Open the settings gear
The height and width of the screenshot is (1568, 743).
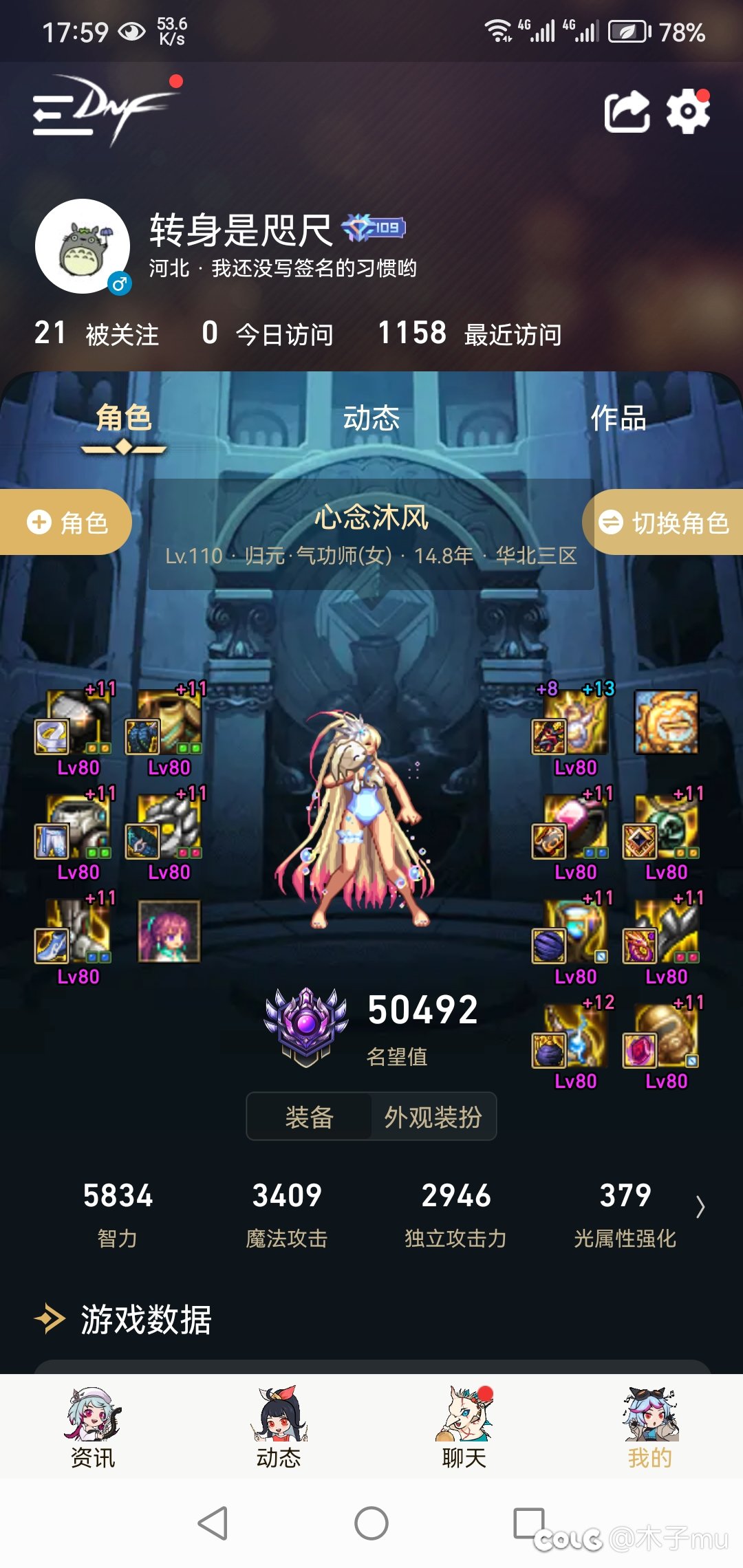688,111
